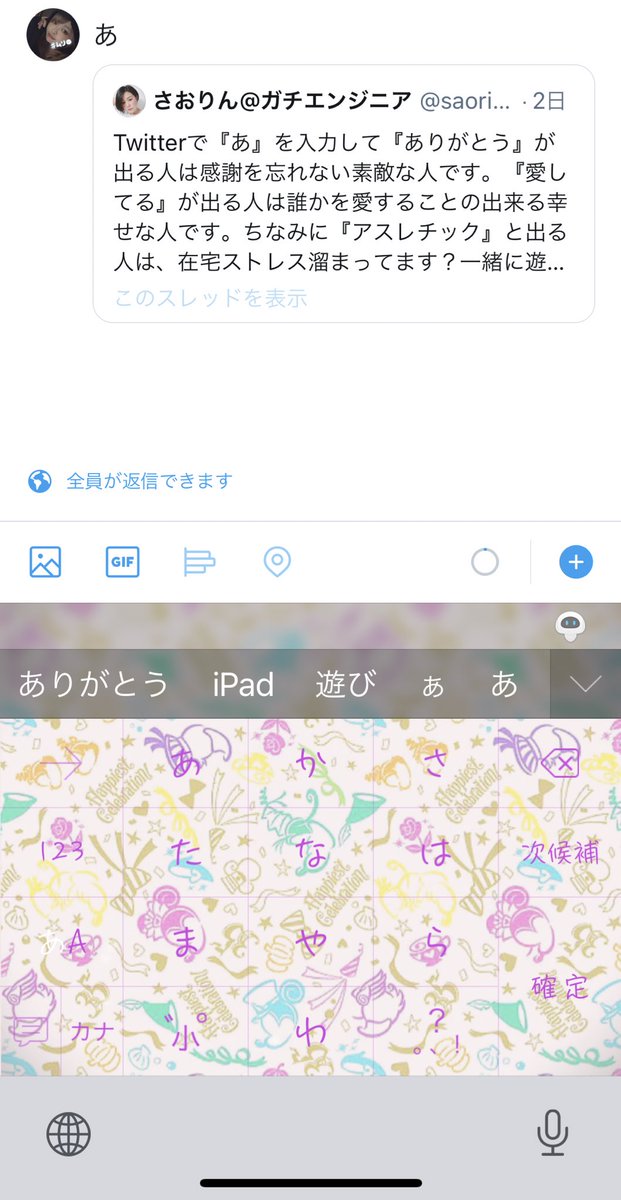Tap the な key
This screenshot has height=1200, width=621.
coord(310,852)
